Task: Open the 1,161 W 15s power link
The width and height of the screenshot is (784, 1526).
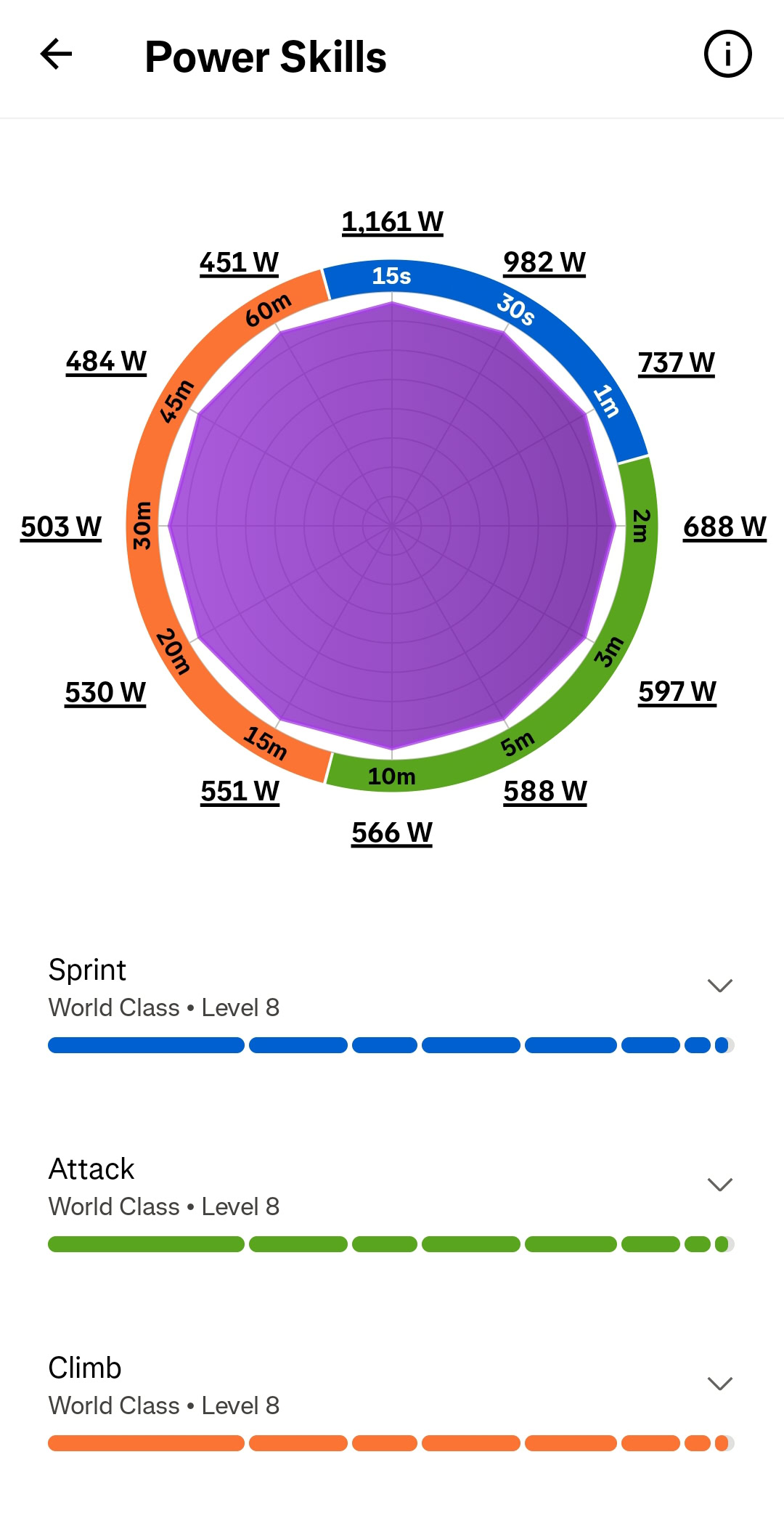Action: click(x=392, y=222)
